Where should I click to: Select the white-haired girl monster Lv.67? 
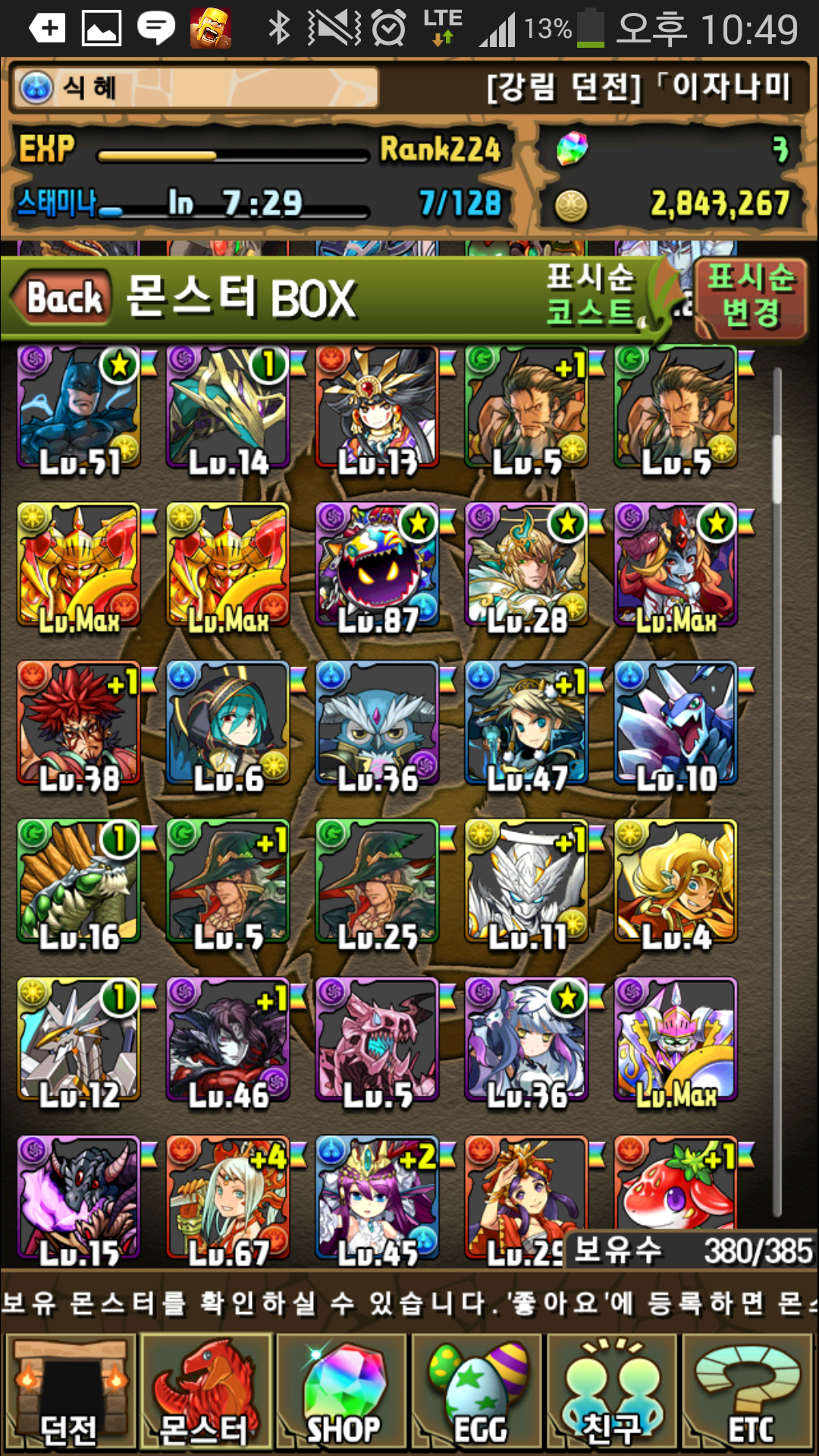[x=227, y=1198]
